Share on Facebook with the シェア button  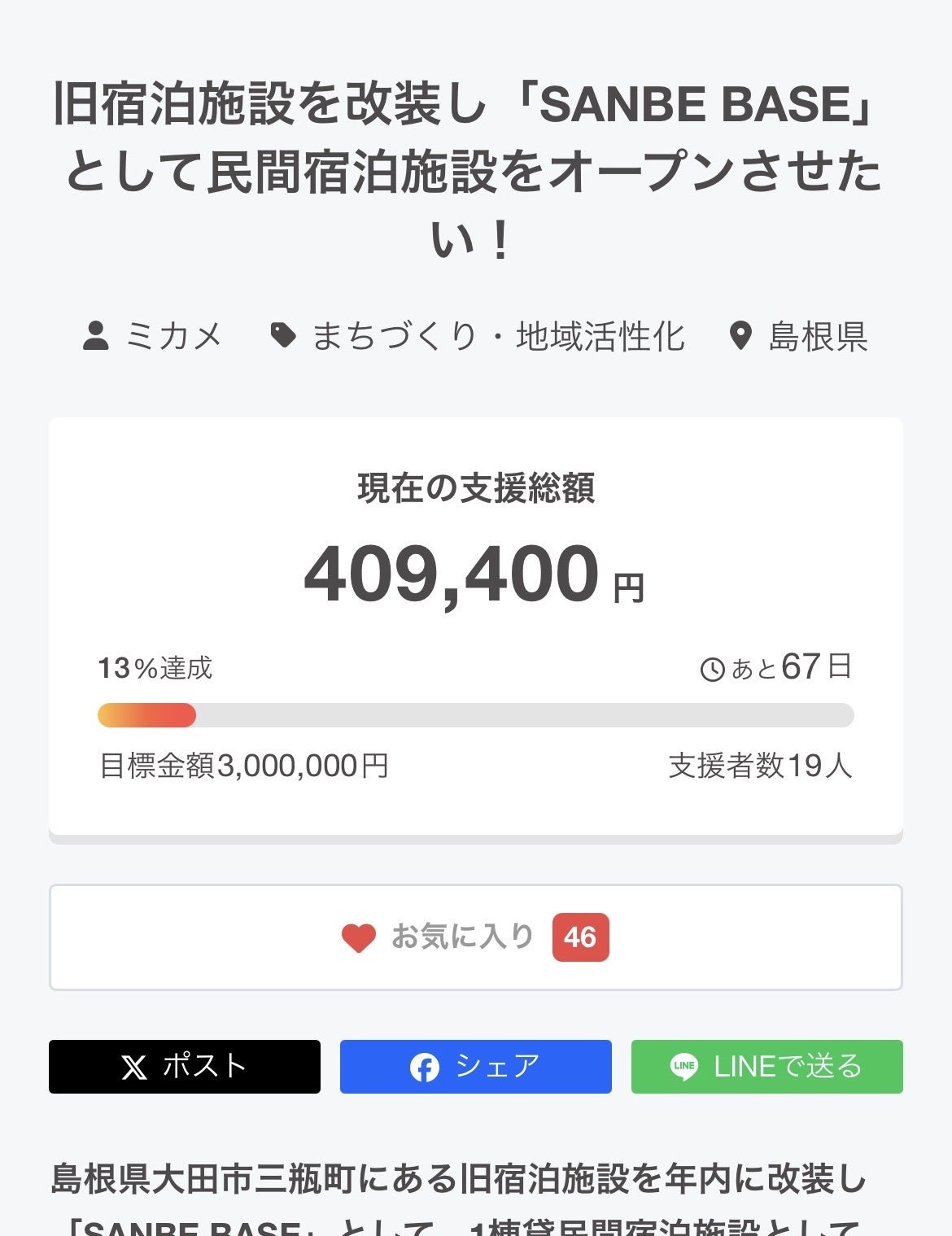click(475, 1066)
